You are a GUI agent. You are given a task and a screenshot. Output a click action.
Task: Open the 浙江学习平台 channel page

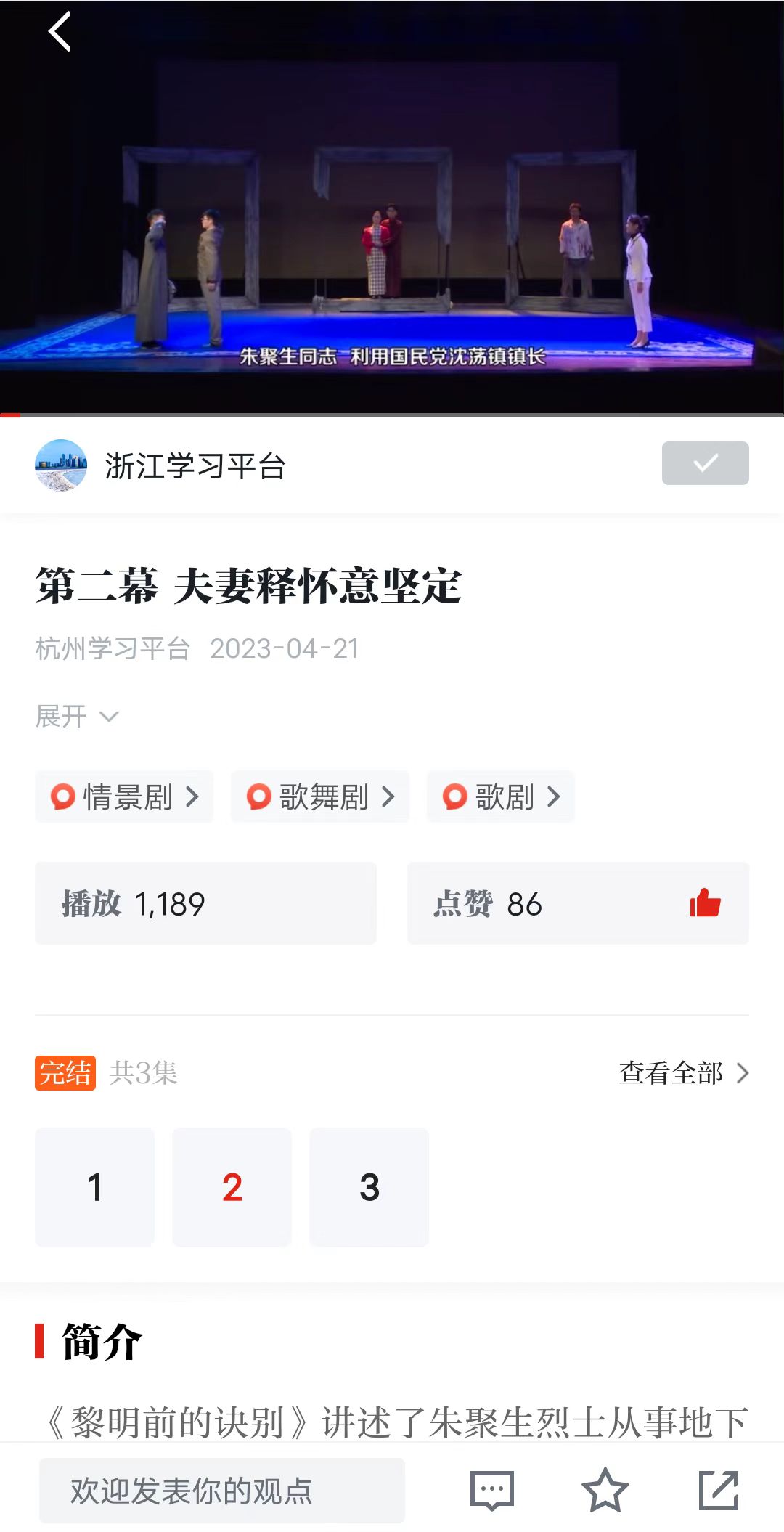point(195,465)
